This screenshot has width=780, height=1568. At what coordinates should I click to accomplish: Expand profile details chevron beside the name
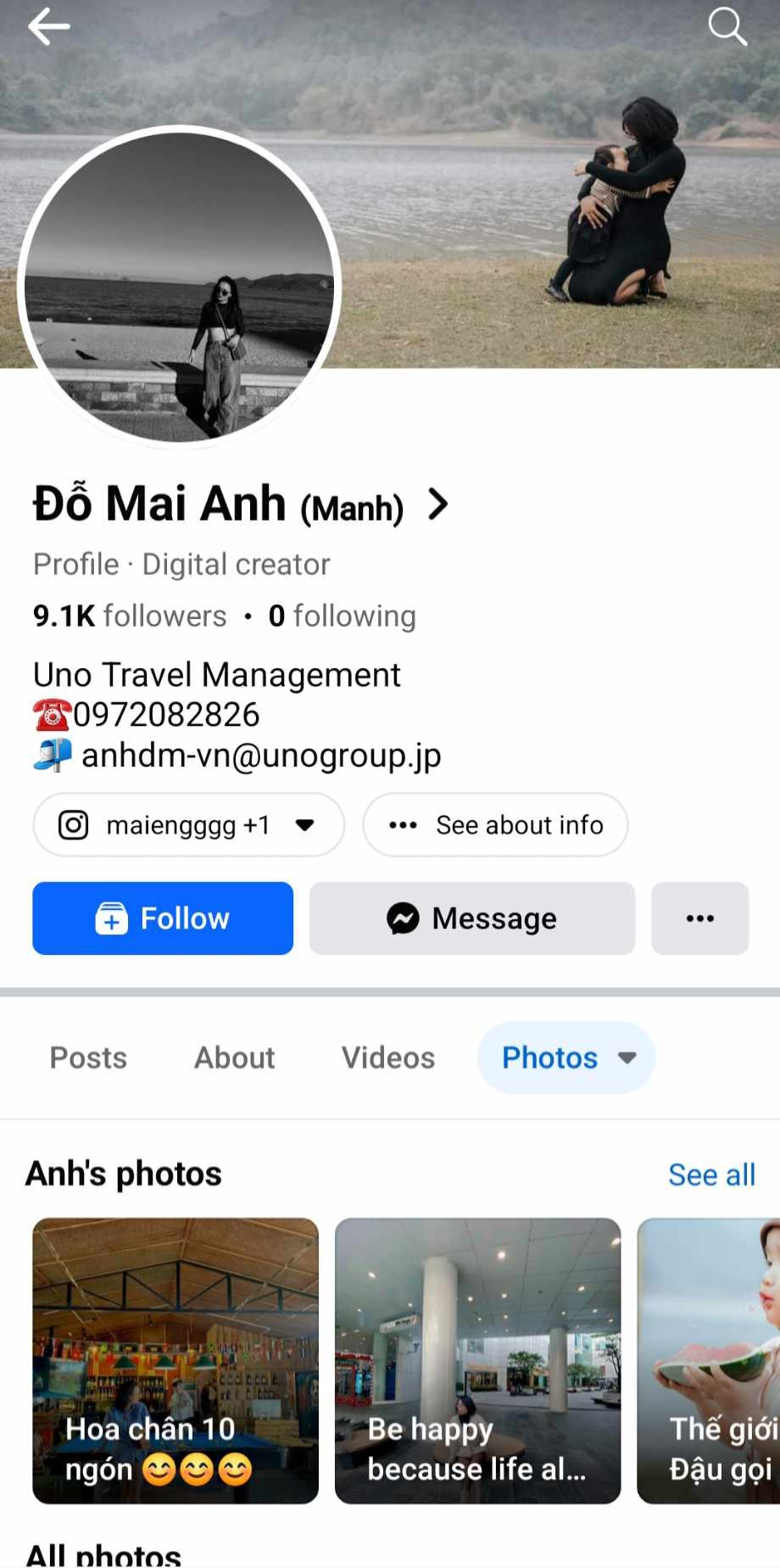pyautogui.click(x=437, y=505)
